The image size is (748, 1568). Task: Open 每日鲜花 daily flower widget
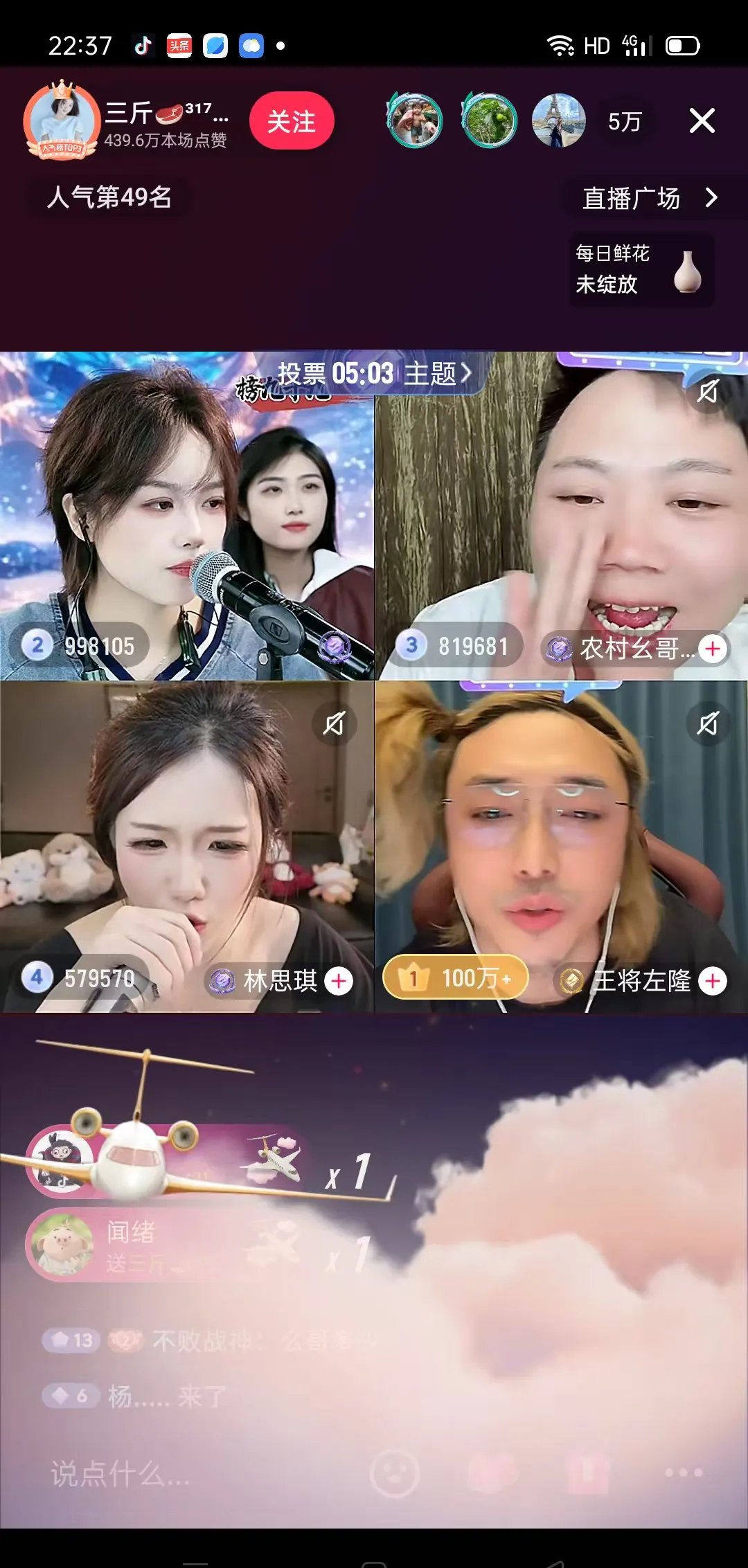(641, 269)
